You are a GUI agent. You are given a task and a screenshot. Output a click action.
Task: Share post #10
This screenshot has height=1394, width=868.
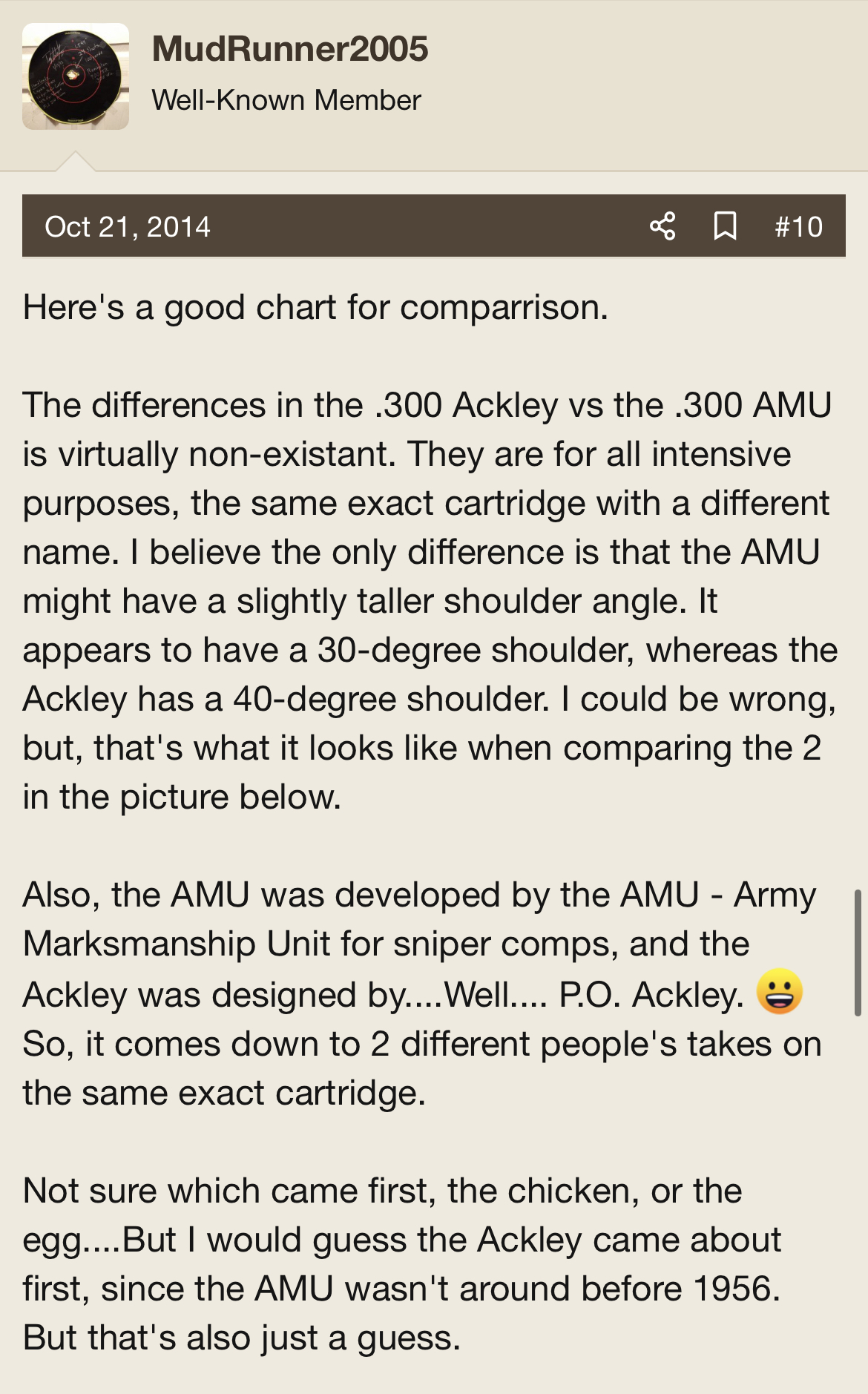(662, 226)
